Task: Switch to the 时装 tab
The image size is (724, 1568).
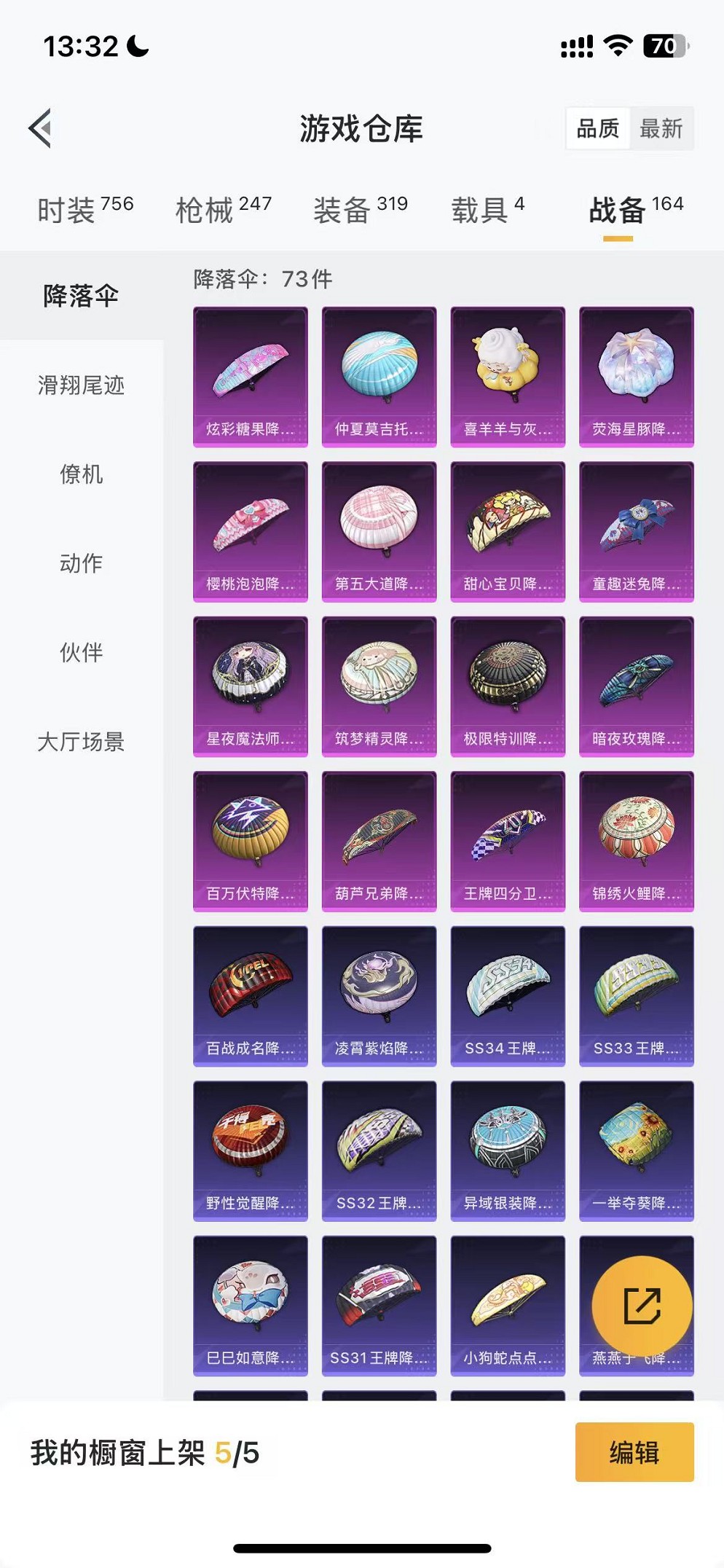Action: click(x=84, y=210)
